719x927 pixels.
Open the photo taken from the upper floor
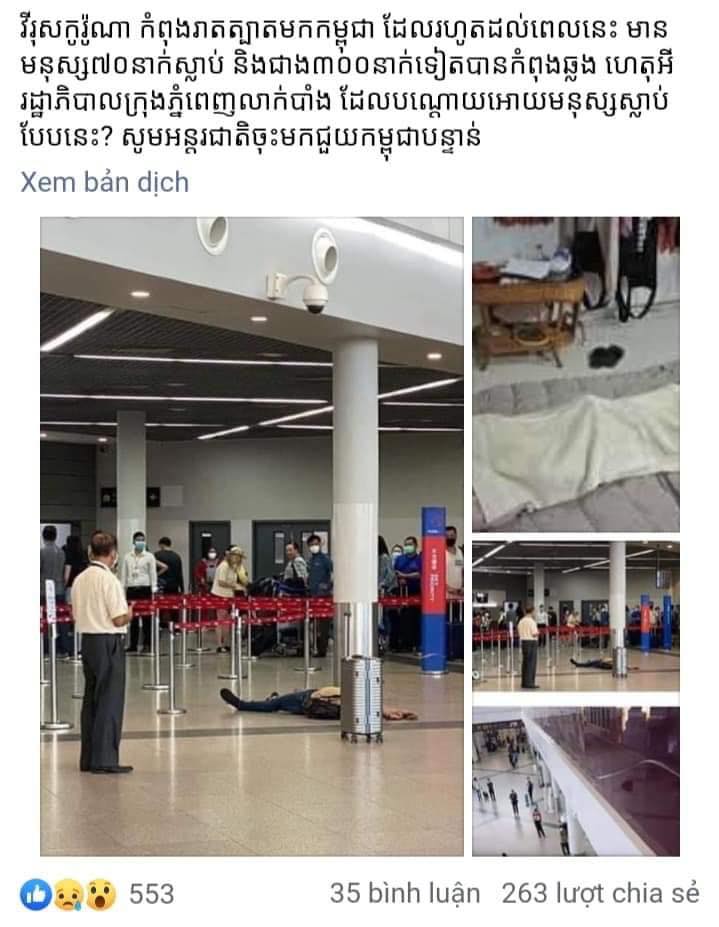click(576, 781)
